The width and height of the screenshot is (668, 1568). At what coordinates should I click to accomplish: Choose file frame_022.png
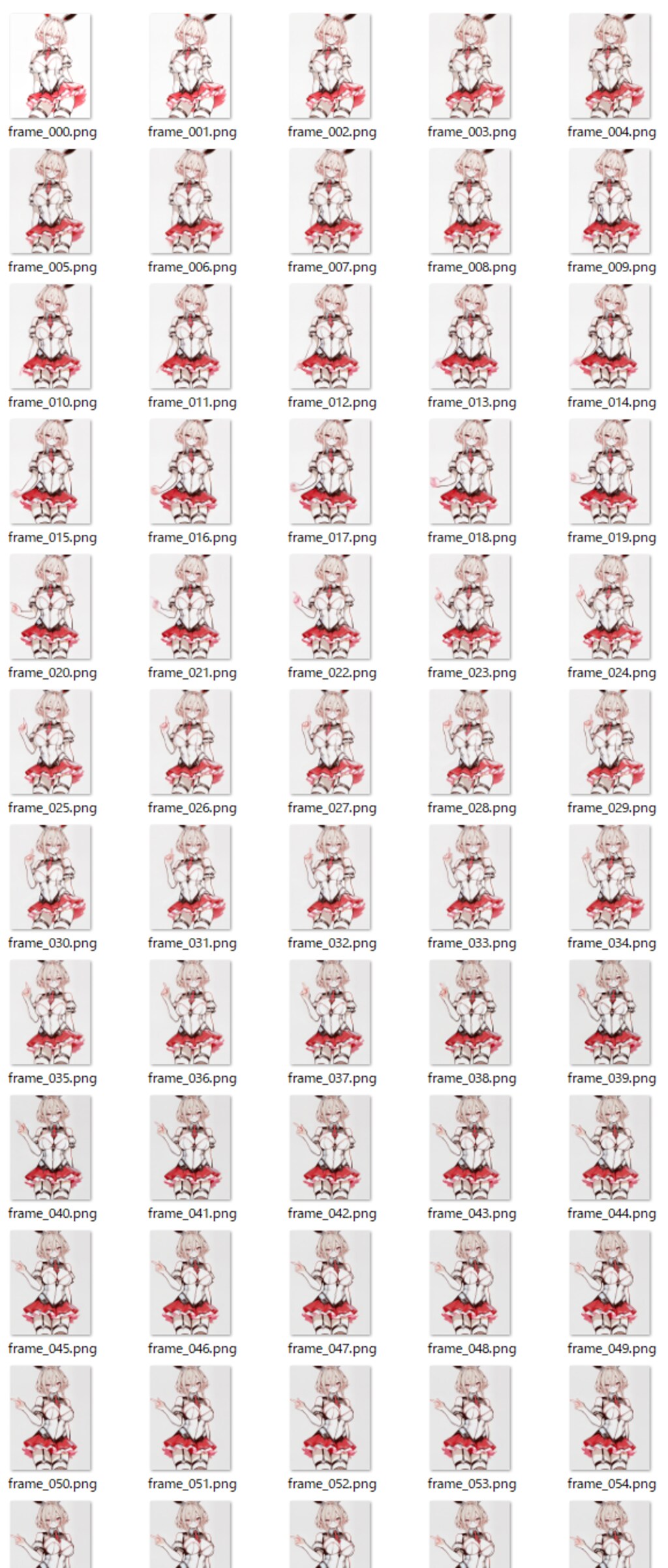(x=331, y=606)
